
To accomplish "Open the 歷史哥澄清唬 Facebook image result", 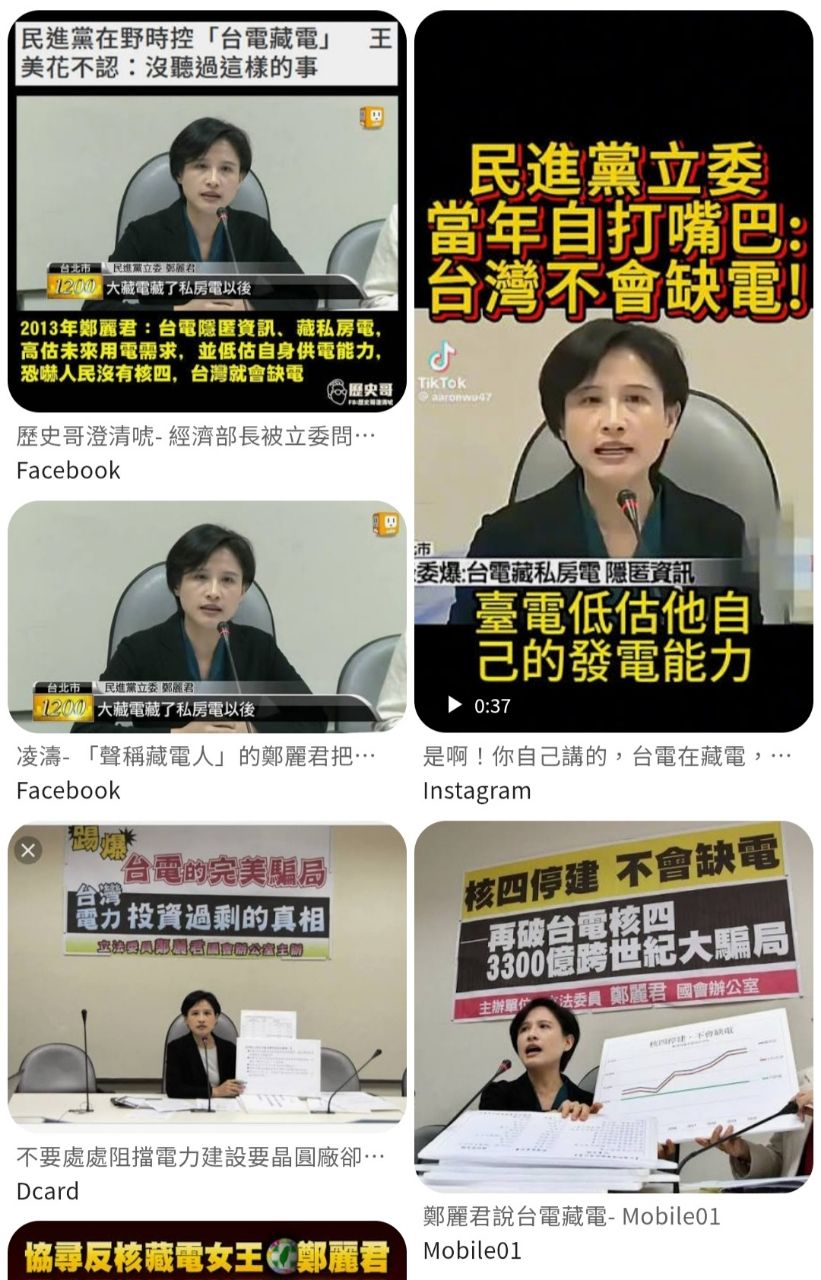I will [207, 212].
